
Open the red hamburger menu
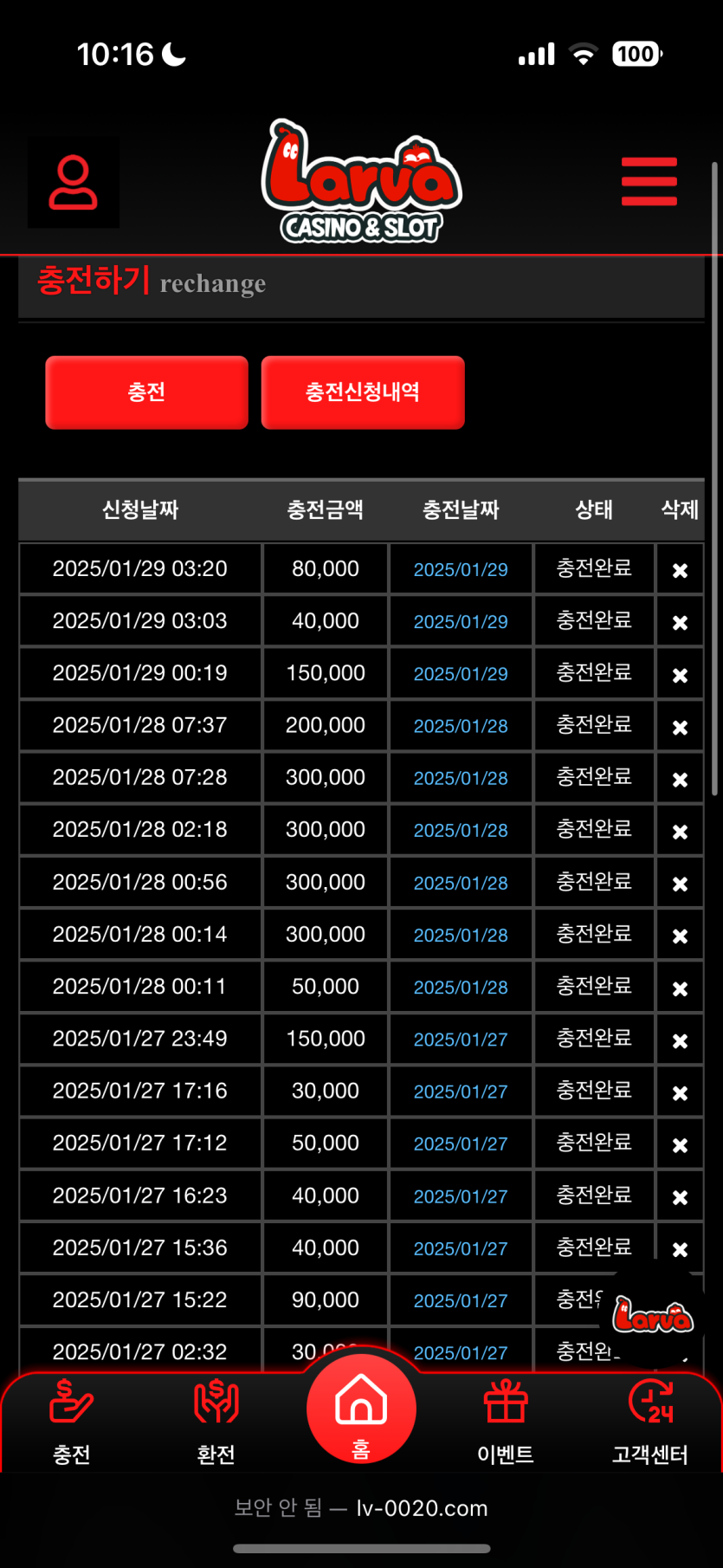click(x=649, y=182)
